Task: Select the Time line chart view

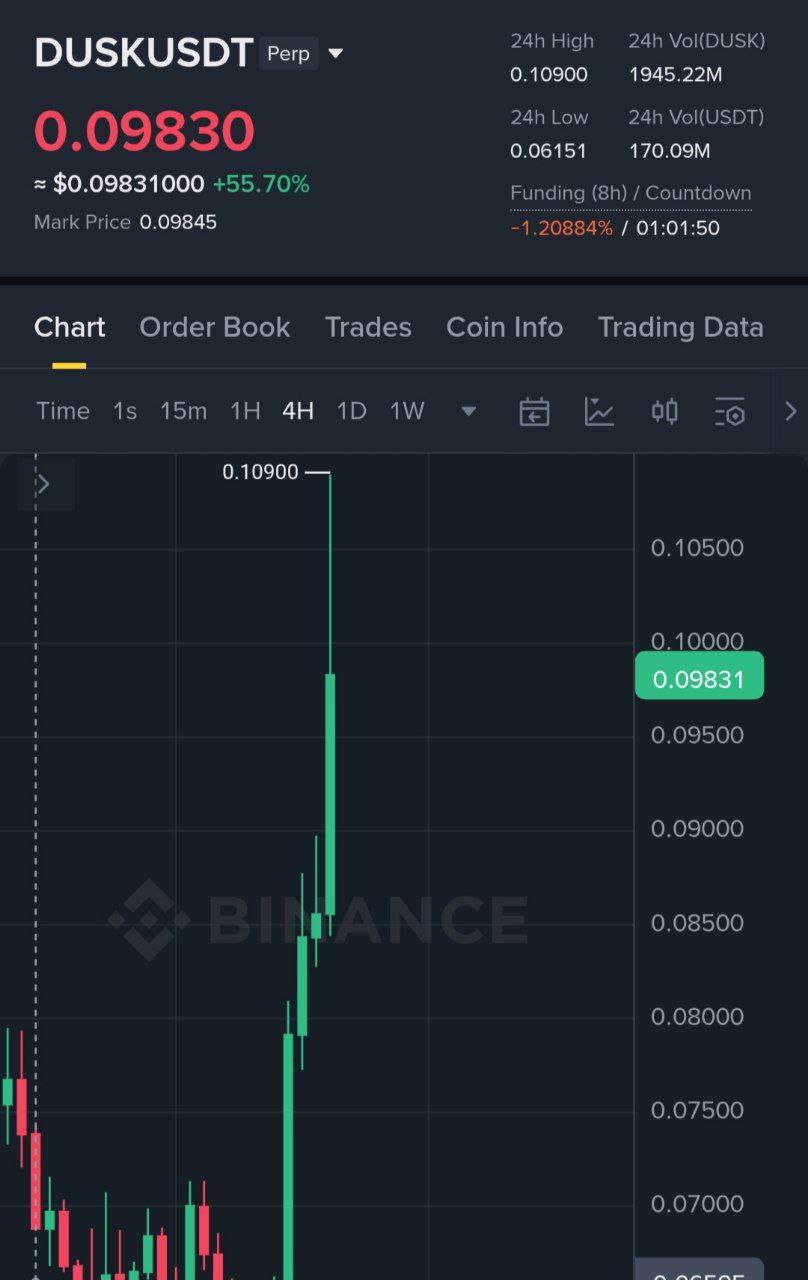Action: 63,411
